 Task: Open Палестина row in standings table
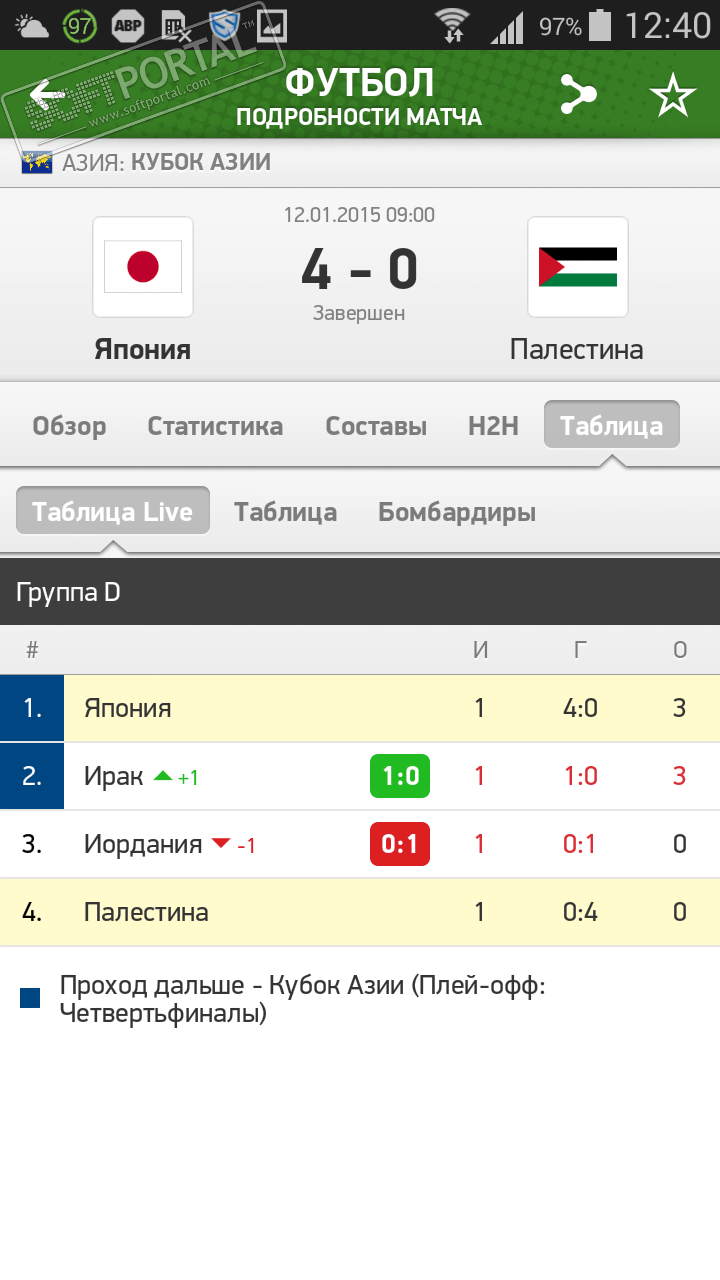point(360,912)
